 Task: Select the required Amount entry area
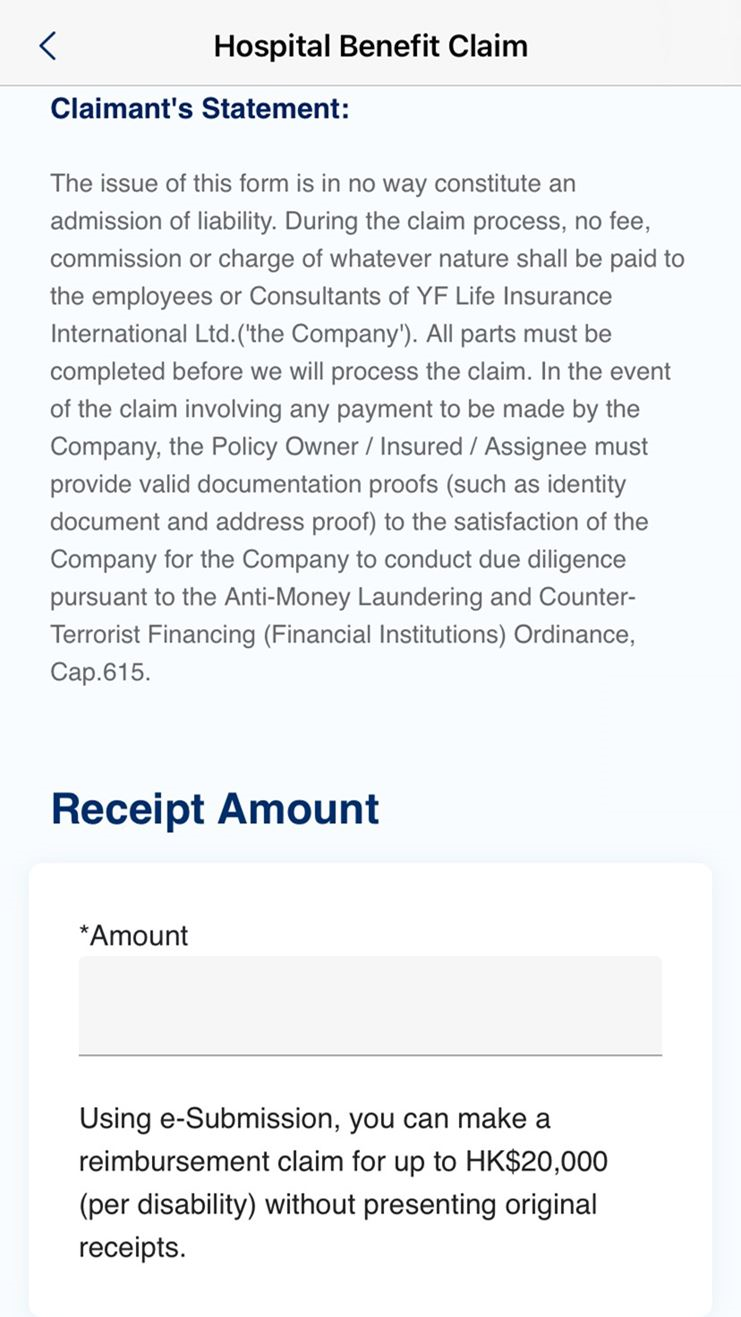370,1005
